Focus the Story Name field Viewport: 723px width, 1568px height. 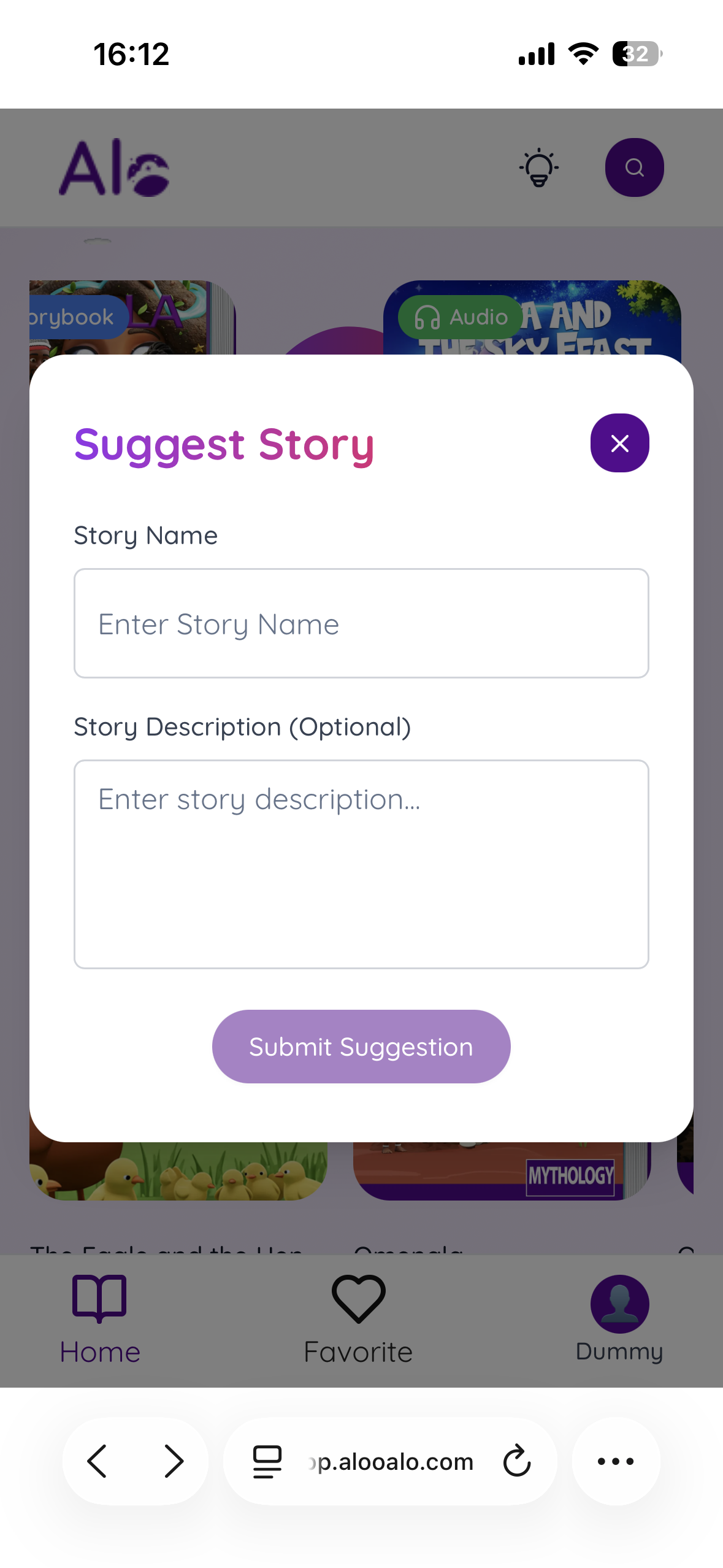(x=361, y=623)
